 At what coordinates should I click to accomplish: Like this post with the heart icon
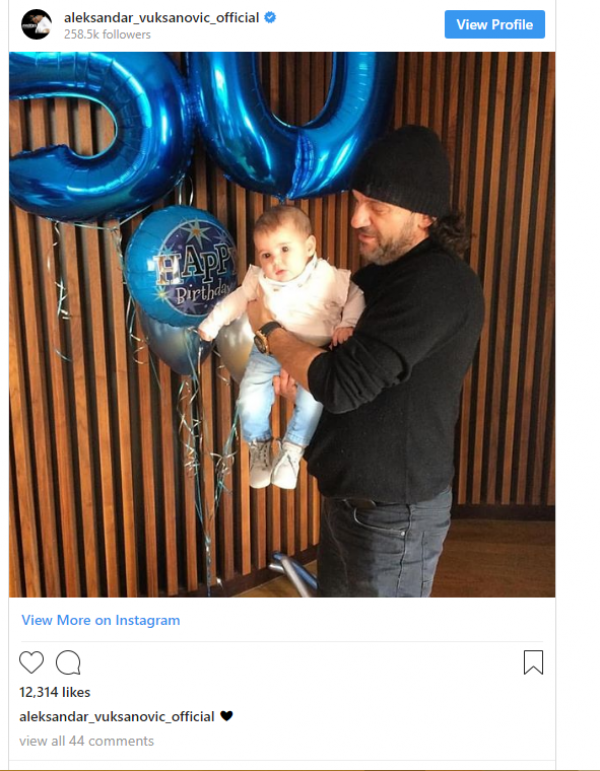32,662
